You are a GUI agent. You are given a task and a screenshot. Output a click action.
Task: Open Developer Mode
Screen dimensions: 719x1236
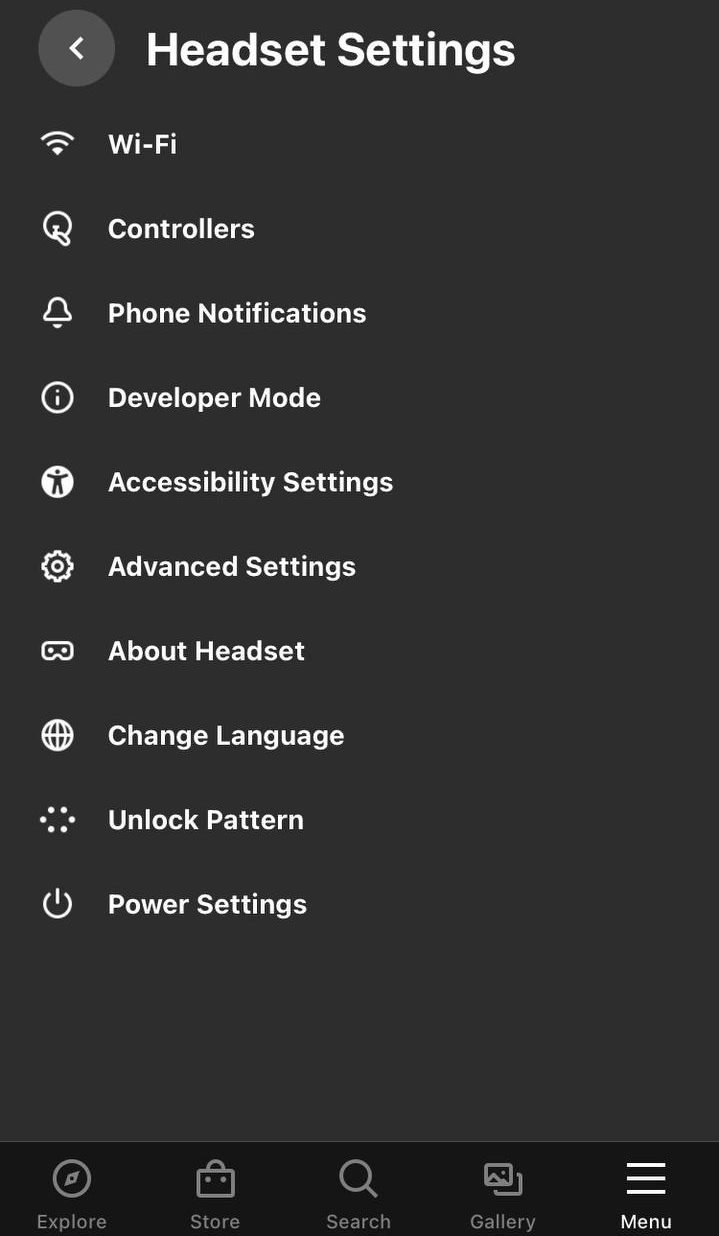[x=214, y=398]
